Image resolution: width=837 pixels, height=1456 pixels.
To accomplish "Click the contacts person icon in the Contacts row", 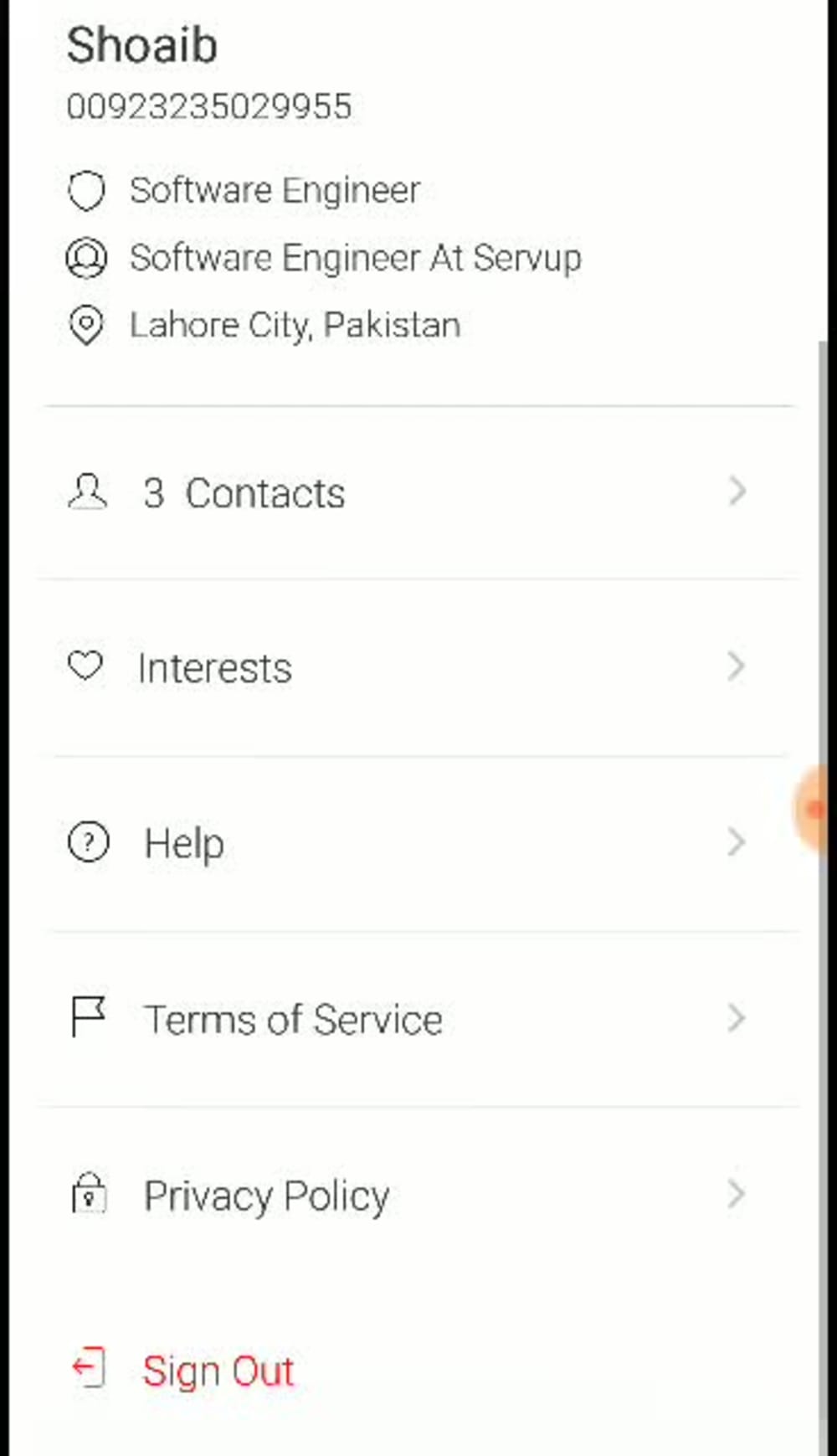I will click(x=88, y=492).
